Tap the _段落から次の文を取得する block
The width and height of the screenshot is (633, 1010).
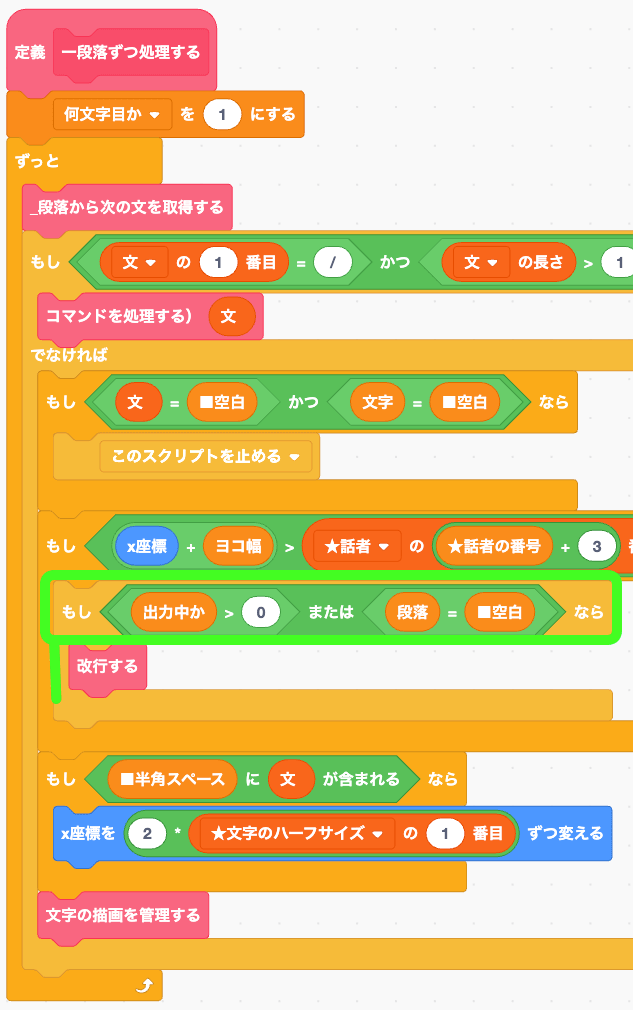(126, 208)
